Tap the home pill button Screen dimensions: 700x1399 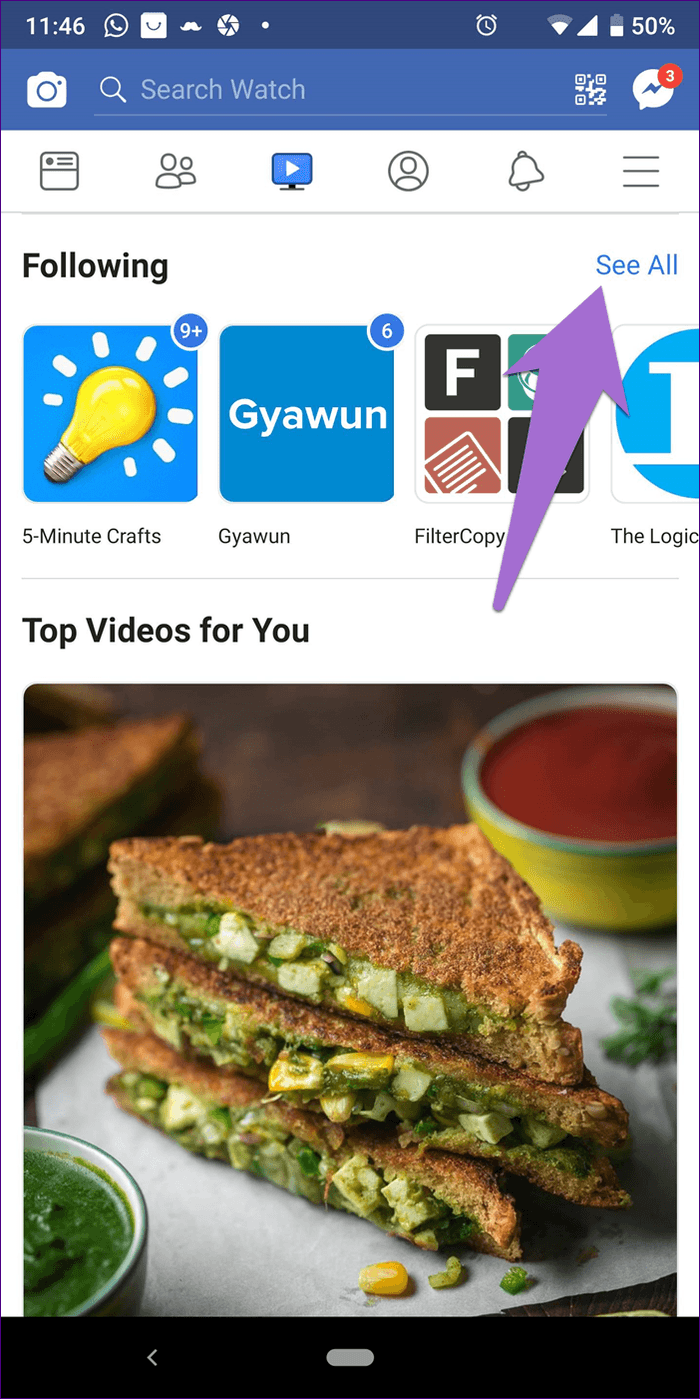click(350, 1357)
